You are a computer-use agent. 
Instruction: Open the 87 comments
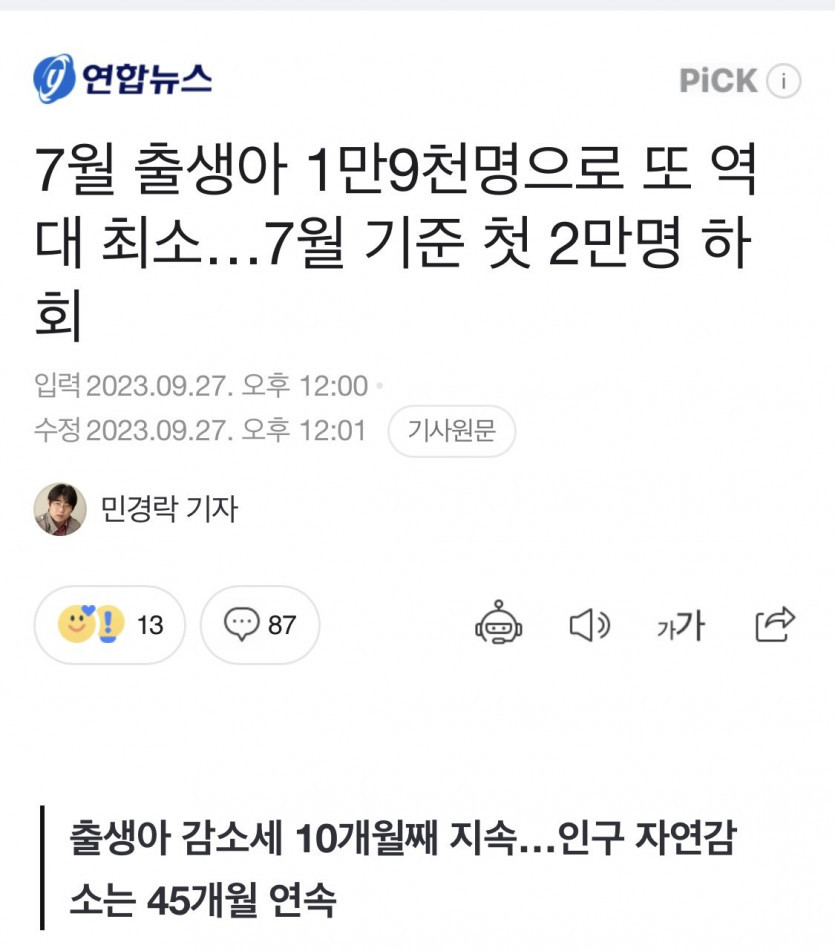coord(260,625)
